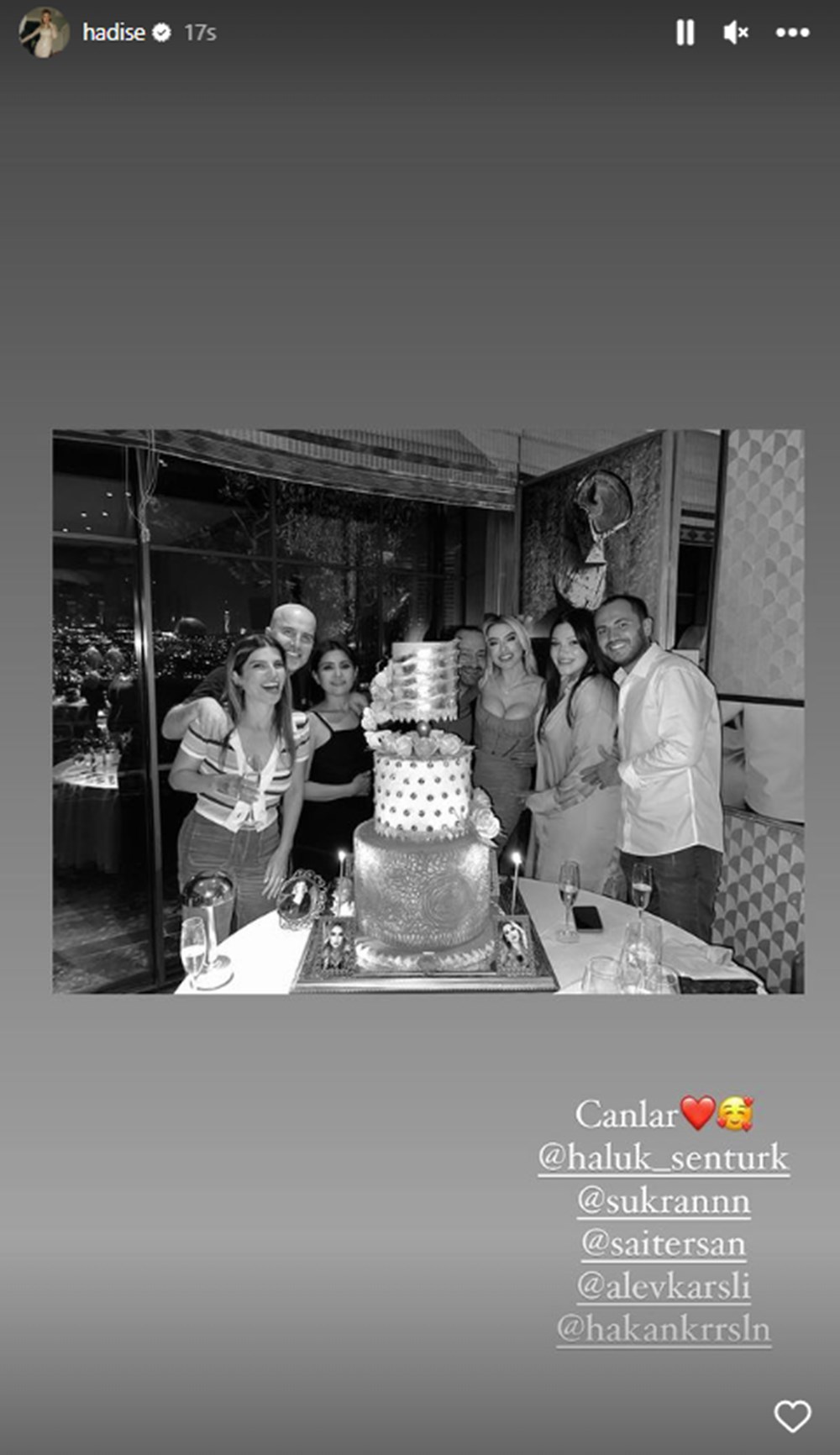Visit the @saitersan tagged profile

(663, 1243)
